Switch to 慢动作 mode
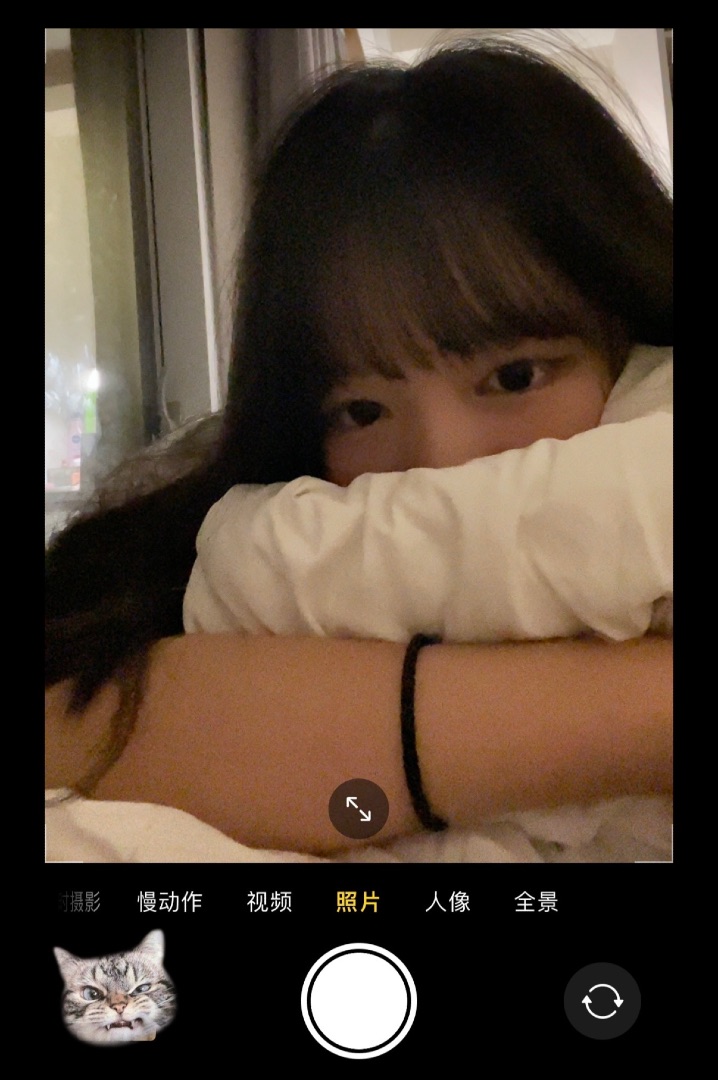This screenshot has width=718, height=1080. 170,902
